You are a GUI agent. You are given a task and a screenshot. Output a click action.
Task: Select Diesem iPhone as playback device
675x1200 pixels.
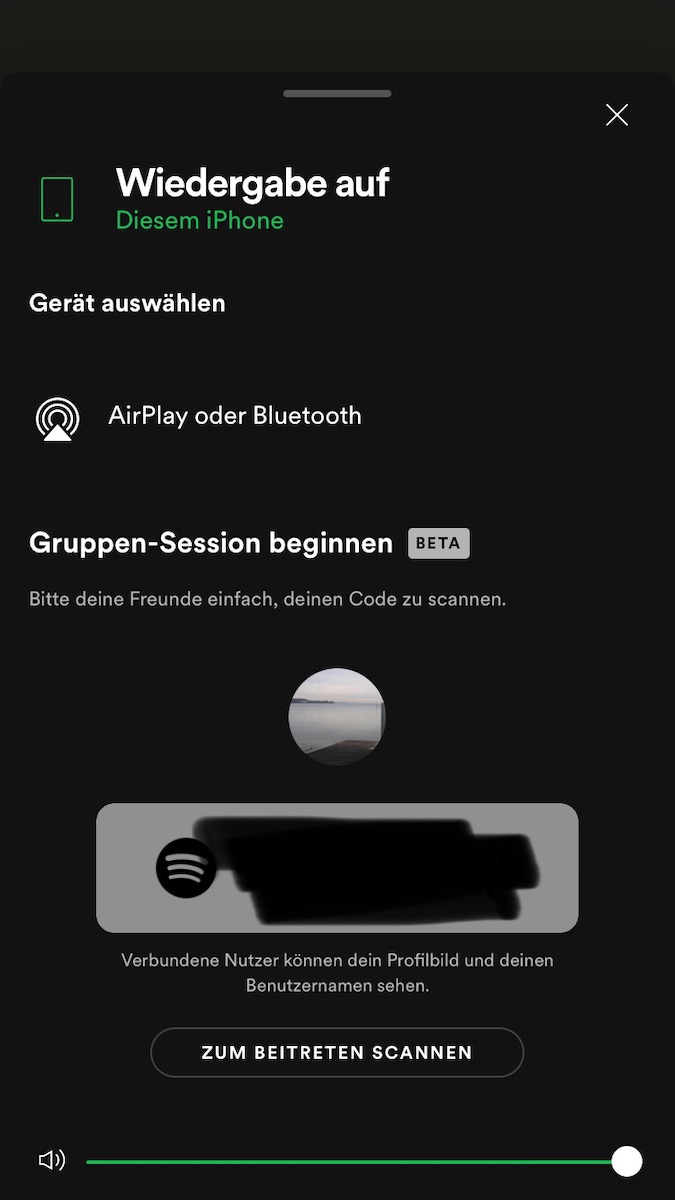200,220
